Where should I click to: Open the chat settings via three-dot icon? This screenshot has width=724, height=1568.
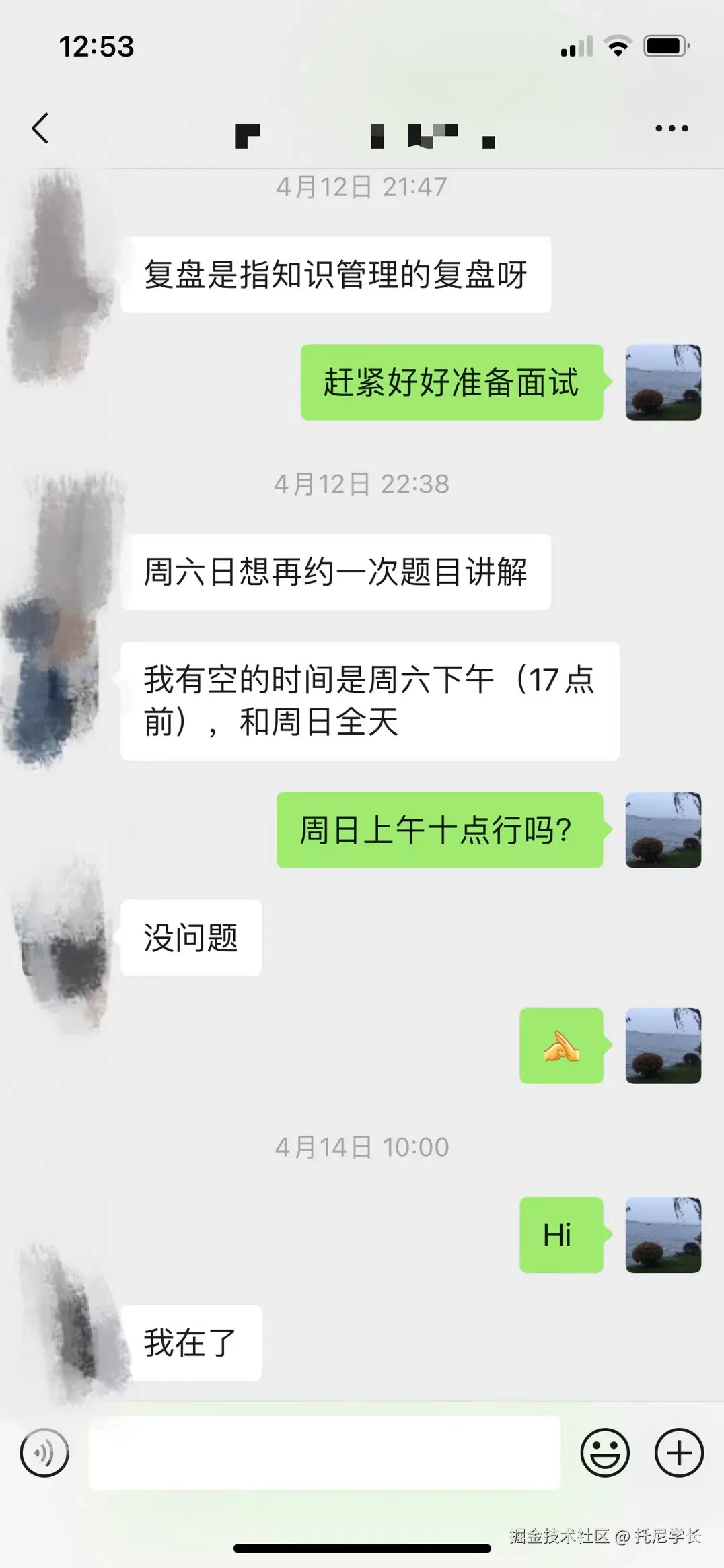(x=671, y=128)
